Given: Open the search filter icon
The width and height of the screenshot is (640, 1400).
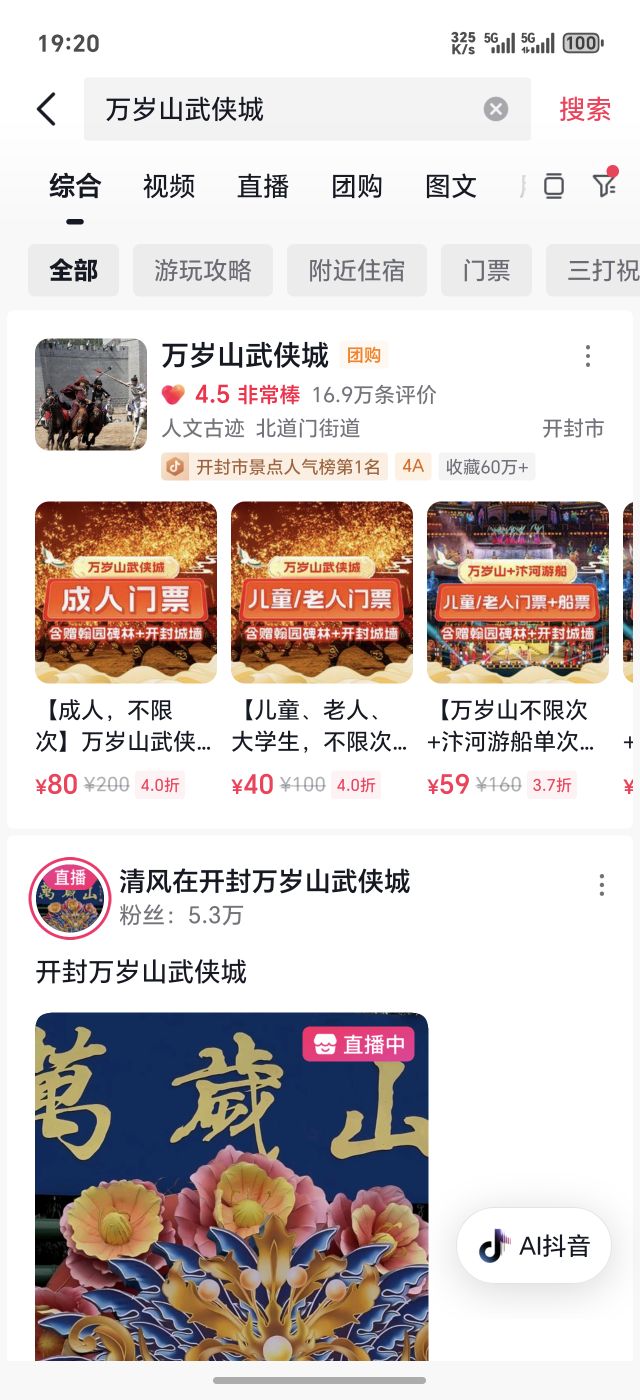Looking at the screenshot, I should point(604,185).
